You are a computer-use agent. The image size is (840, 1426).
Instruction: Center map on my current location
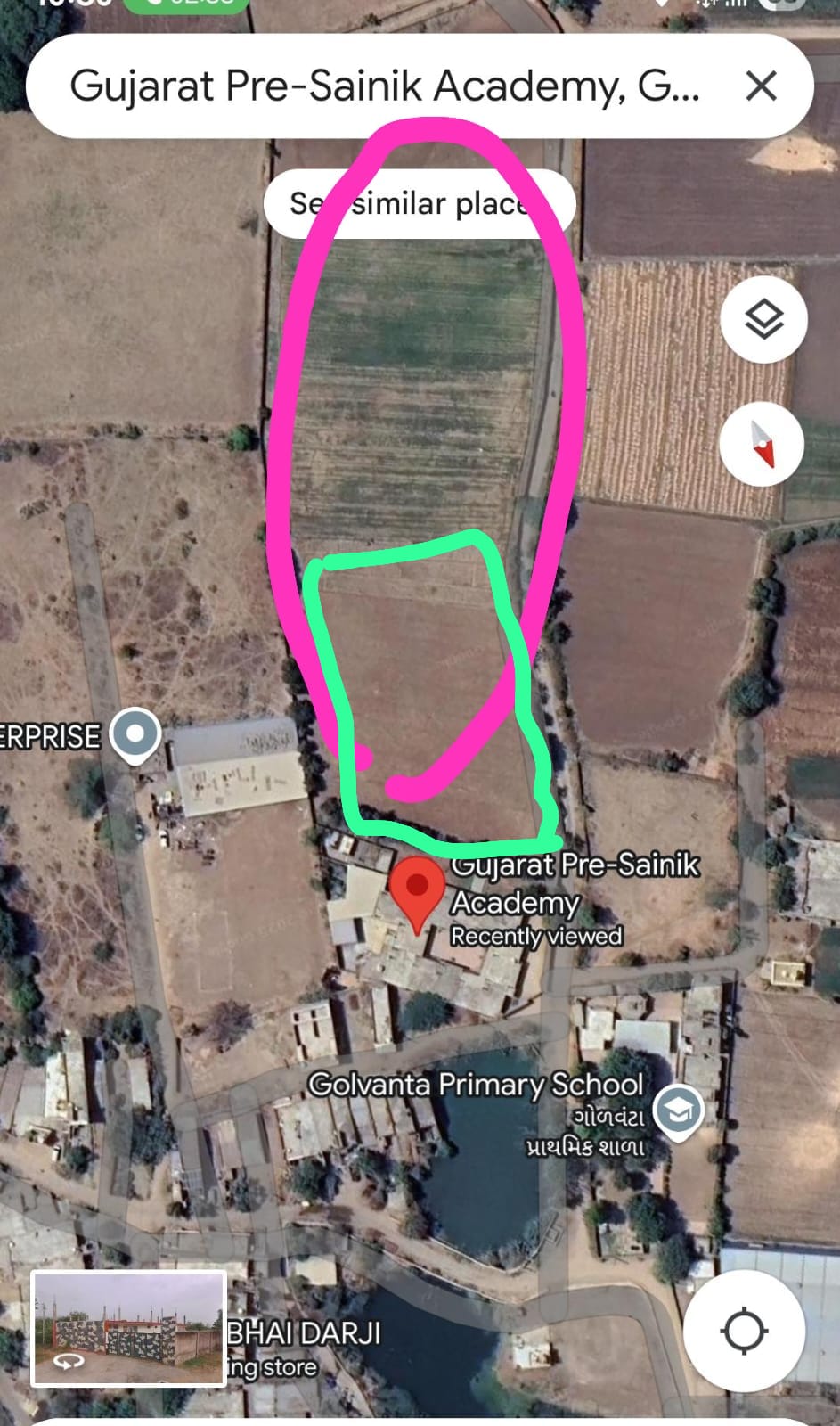[x=744, y=1332]
